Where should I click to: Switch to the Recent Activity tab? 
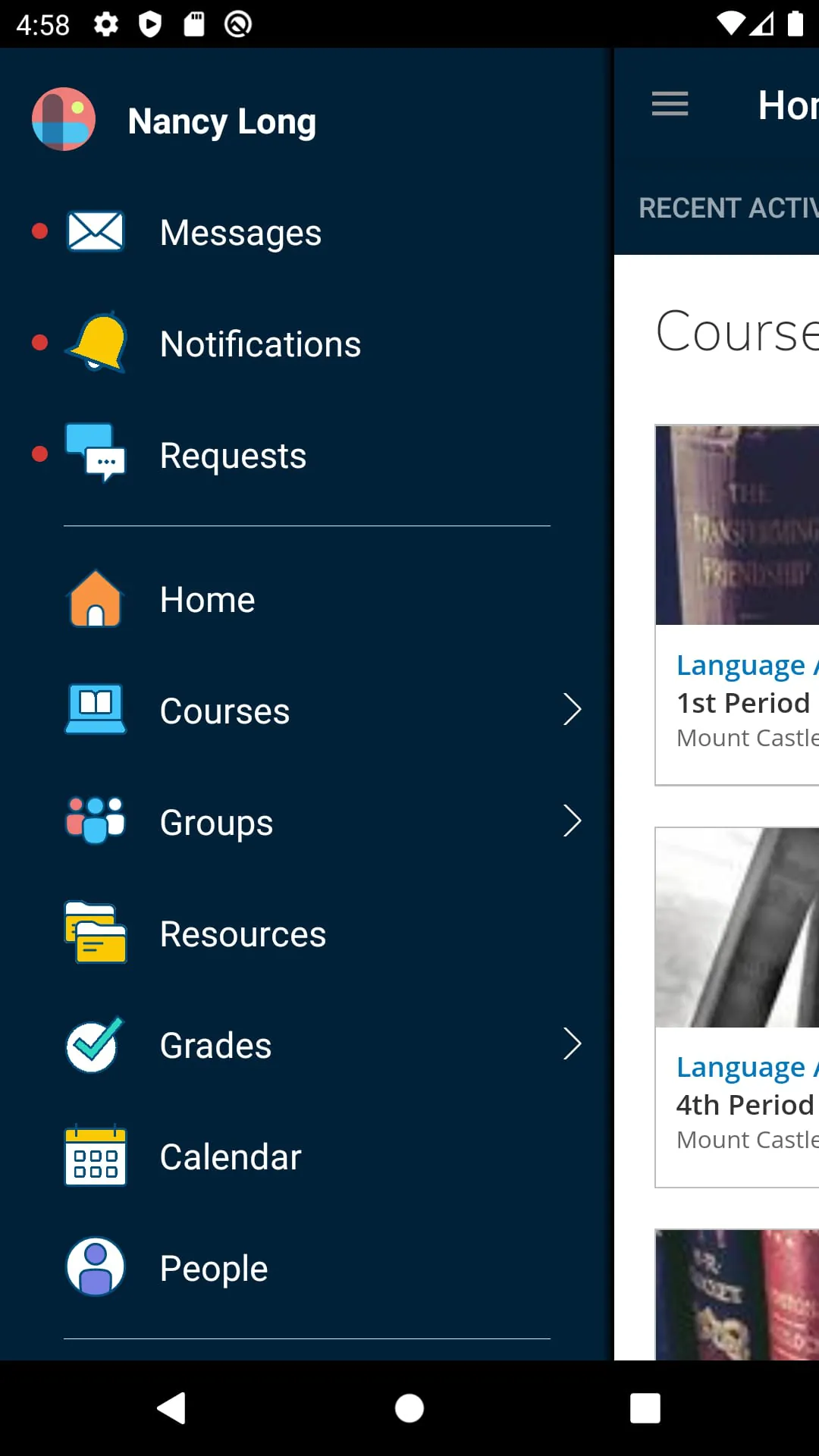[x=728, y=207]
